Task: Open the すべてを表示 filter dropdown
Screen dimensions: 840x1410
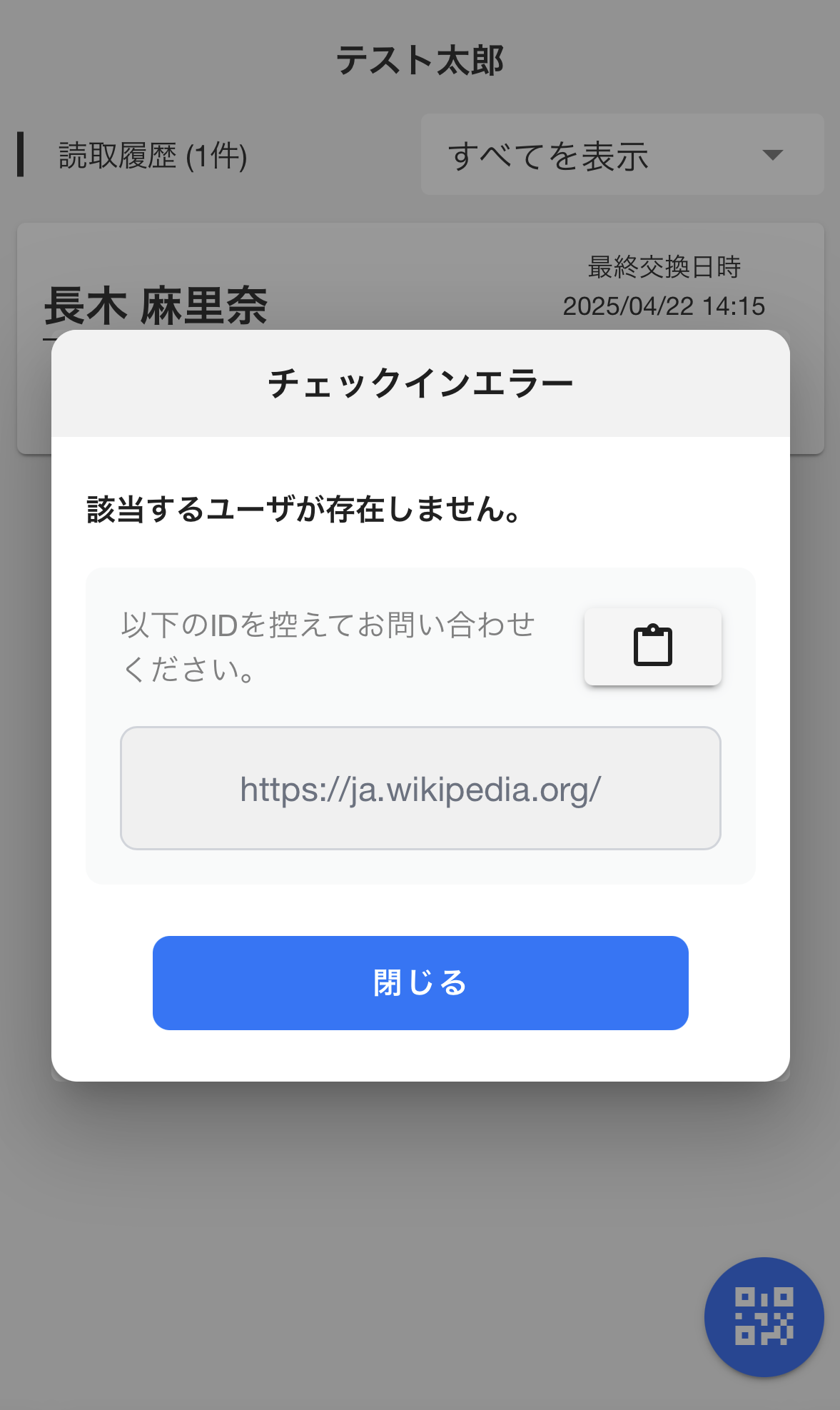Action: [622, 154]
